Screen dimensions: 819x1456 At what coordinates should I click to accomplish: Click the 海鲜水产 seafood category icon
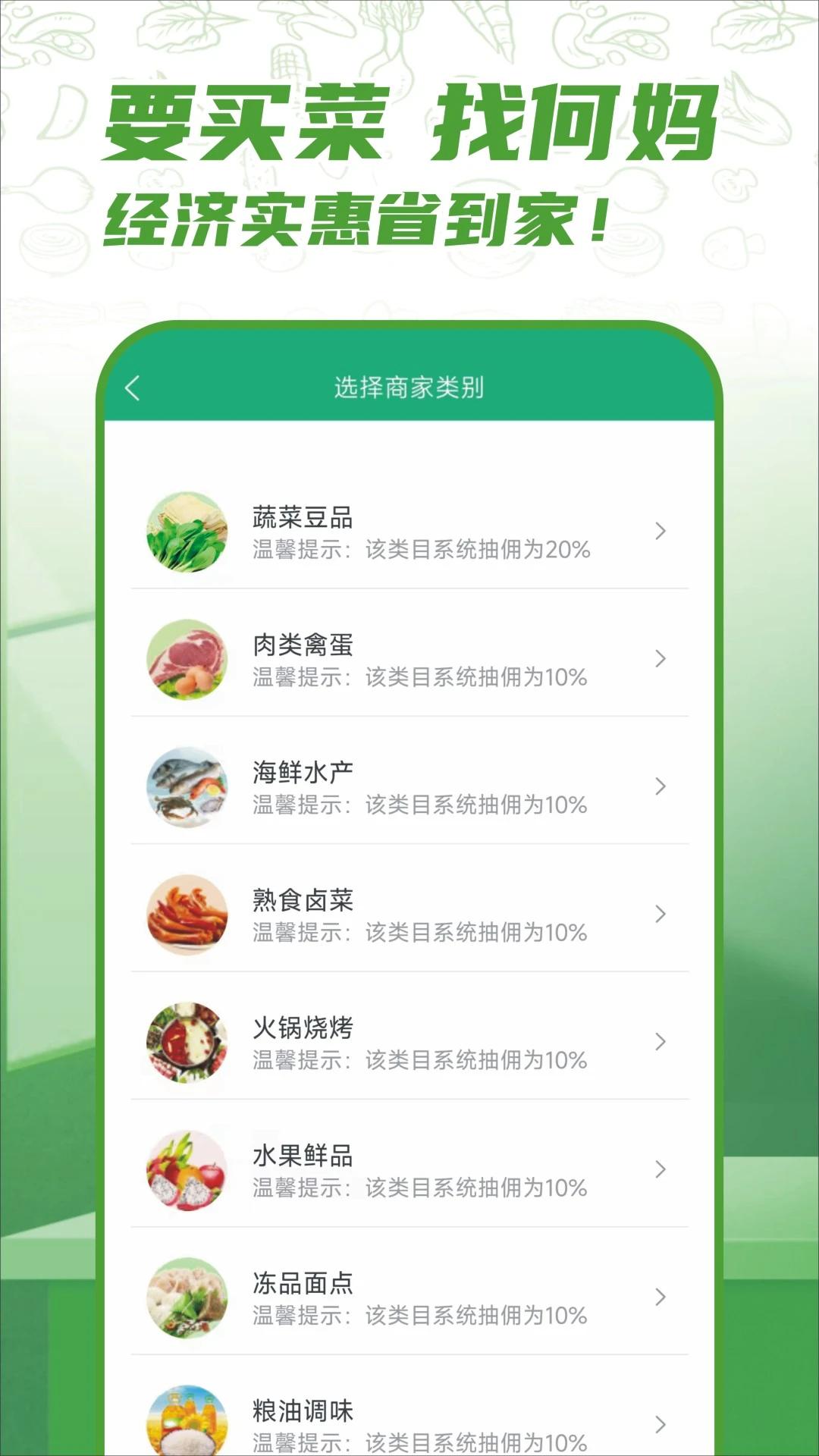pyautogui.click(x=187, y=787)
